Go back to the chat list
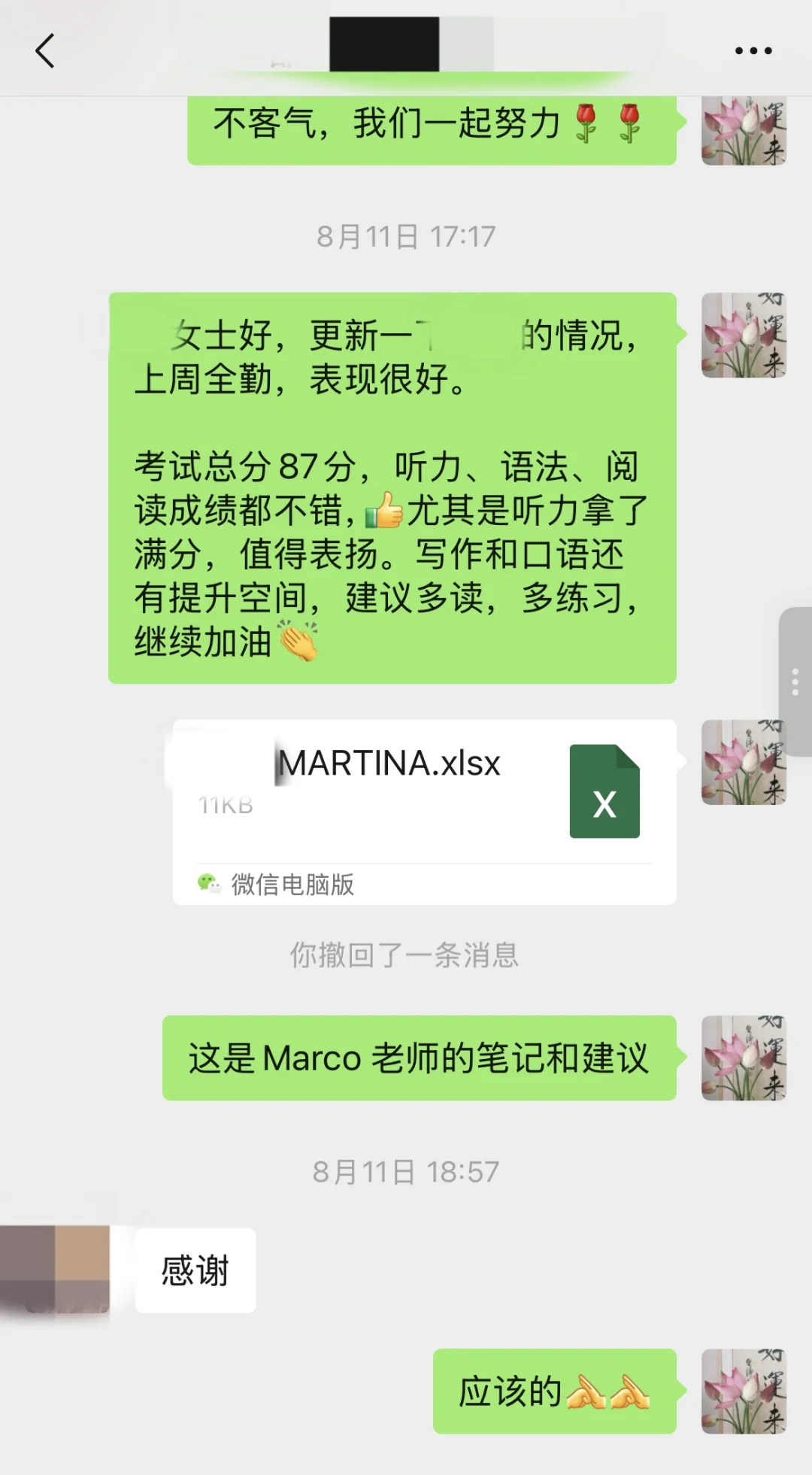The width and height of the screenshot is (812, 1475). click(x=45, y=51)
